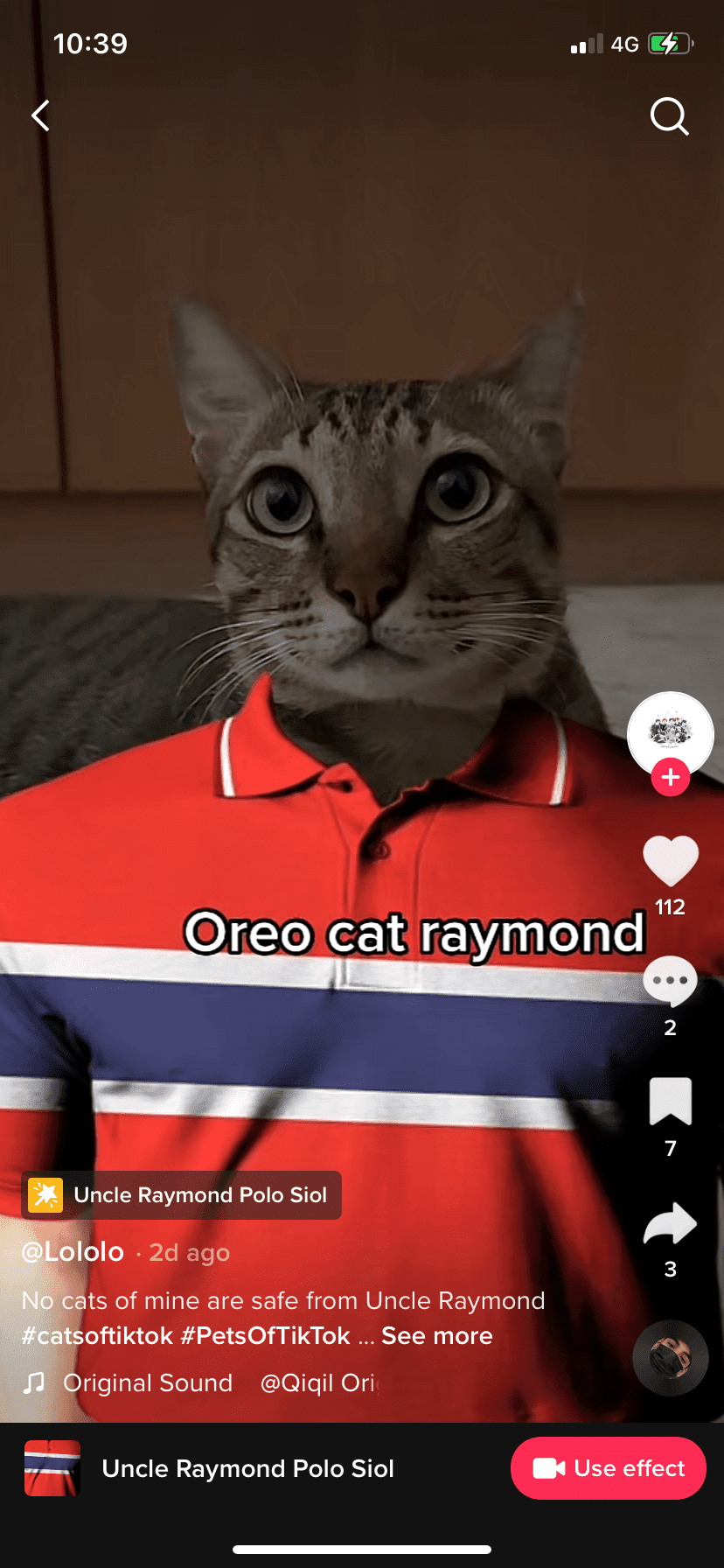724x1568 pixels.
Task: Open #catsoftiktok hashtag
Action: point(97,1336)
